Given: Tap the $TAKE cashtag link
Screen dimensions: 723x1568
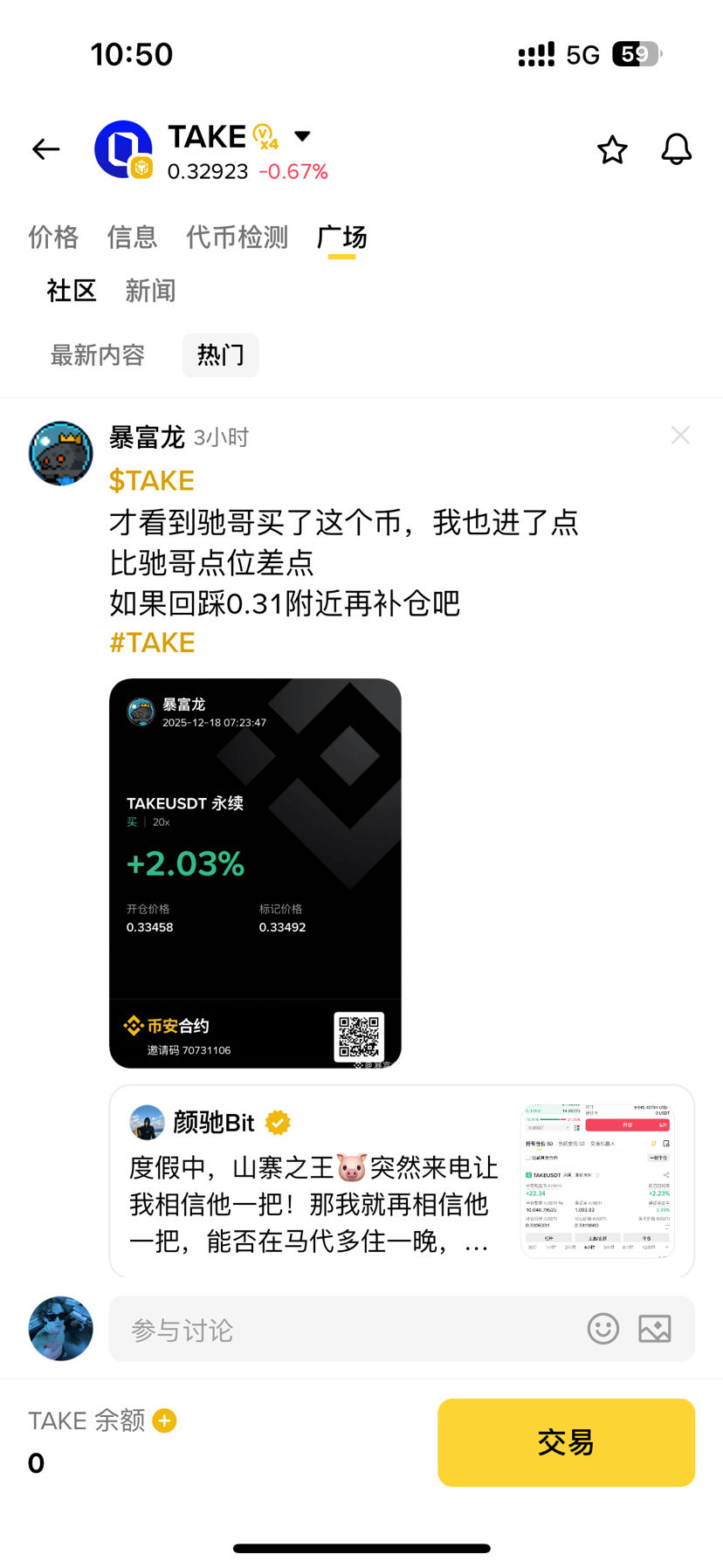Looking at the screenshot, I should 152,480.
